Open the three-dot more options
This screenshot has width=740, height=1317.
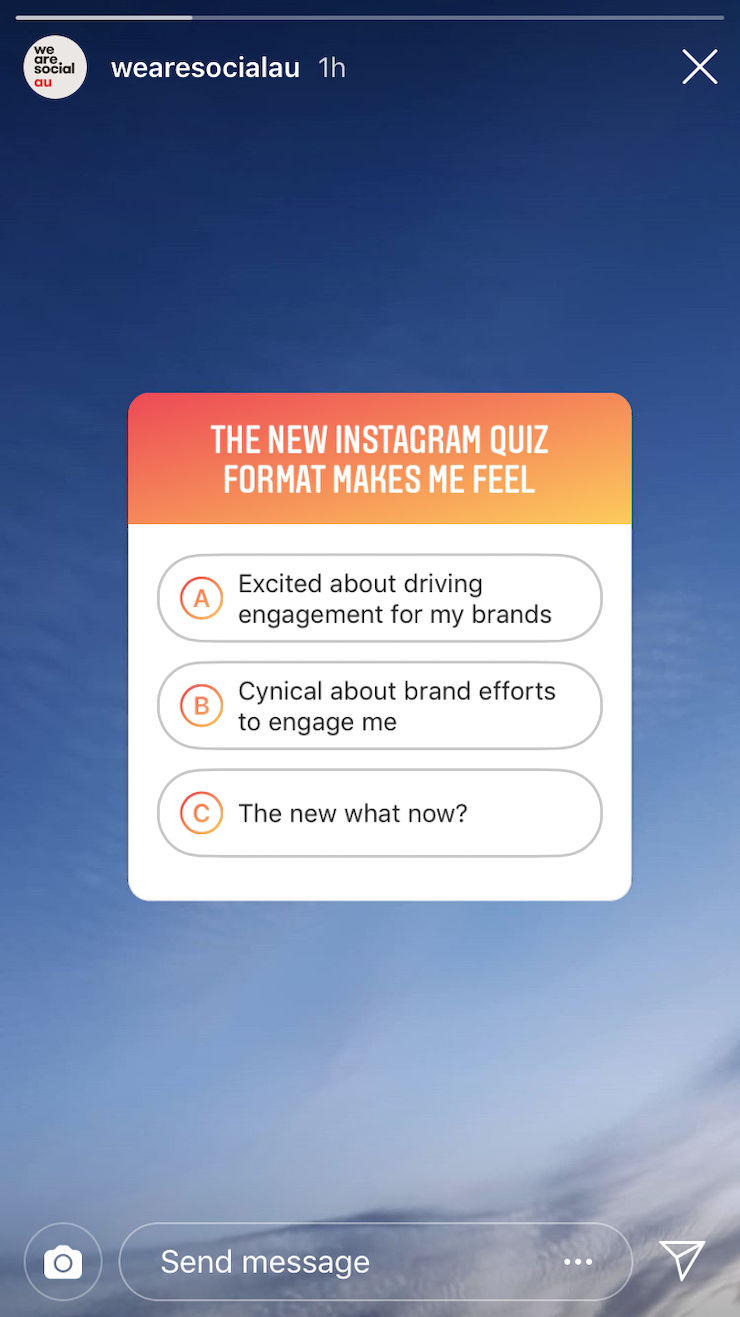pos(578,1262)
